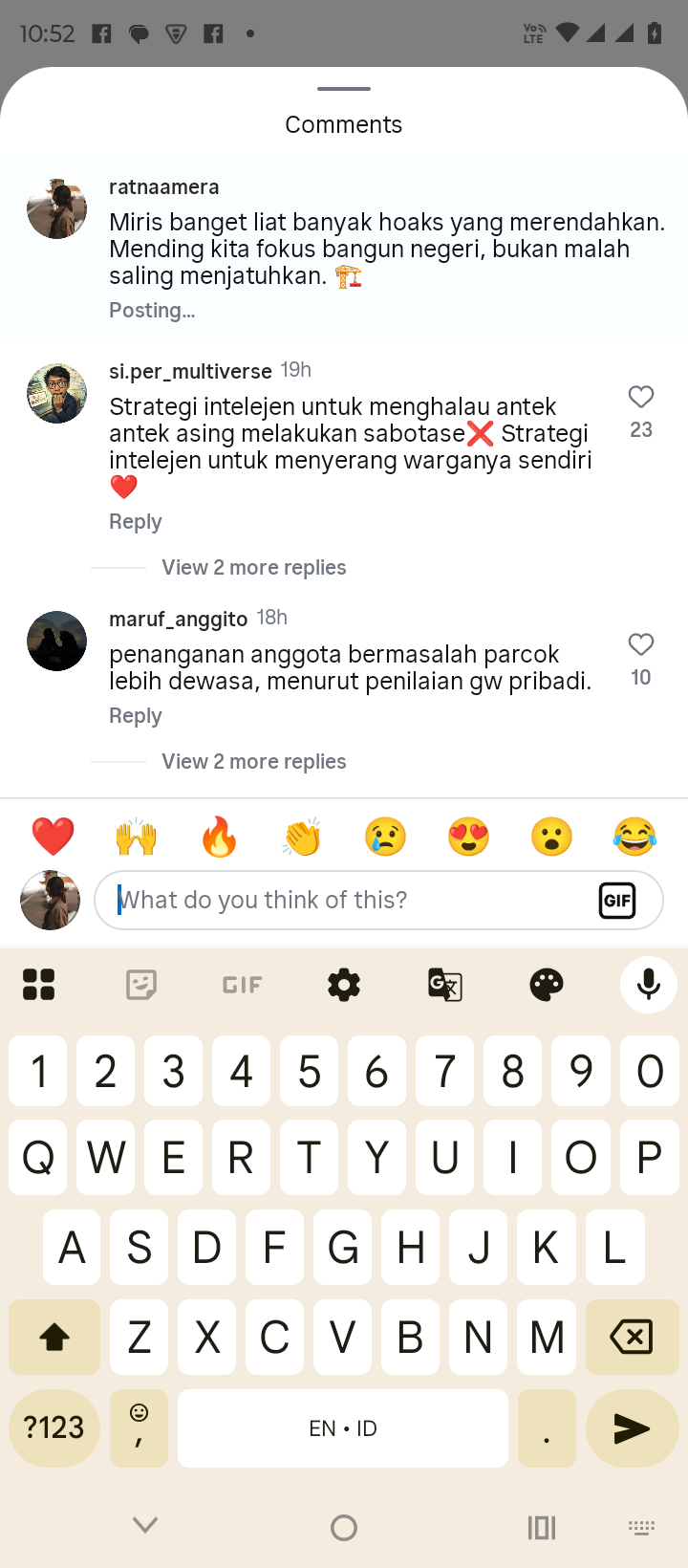Open si.per_multiverse's profile picture
Image resolution: width=688 pixels, height=1568 pixels.
coord(56,393)
